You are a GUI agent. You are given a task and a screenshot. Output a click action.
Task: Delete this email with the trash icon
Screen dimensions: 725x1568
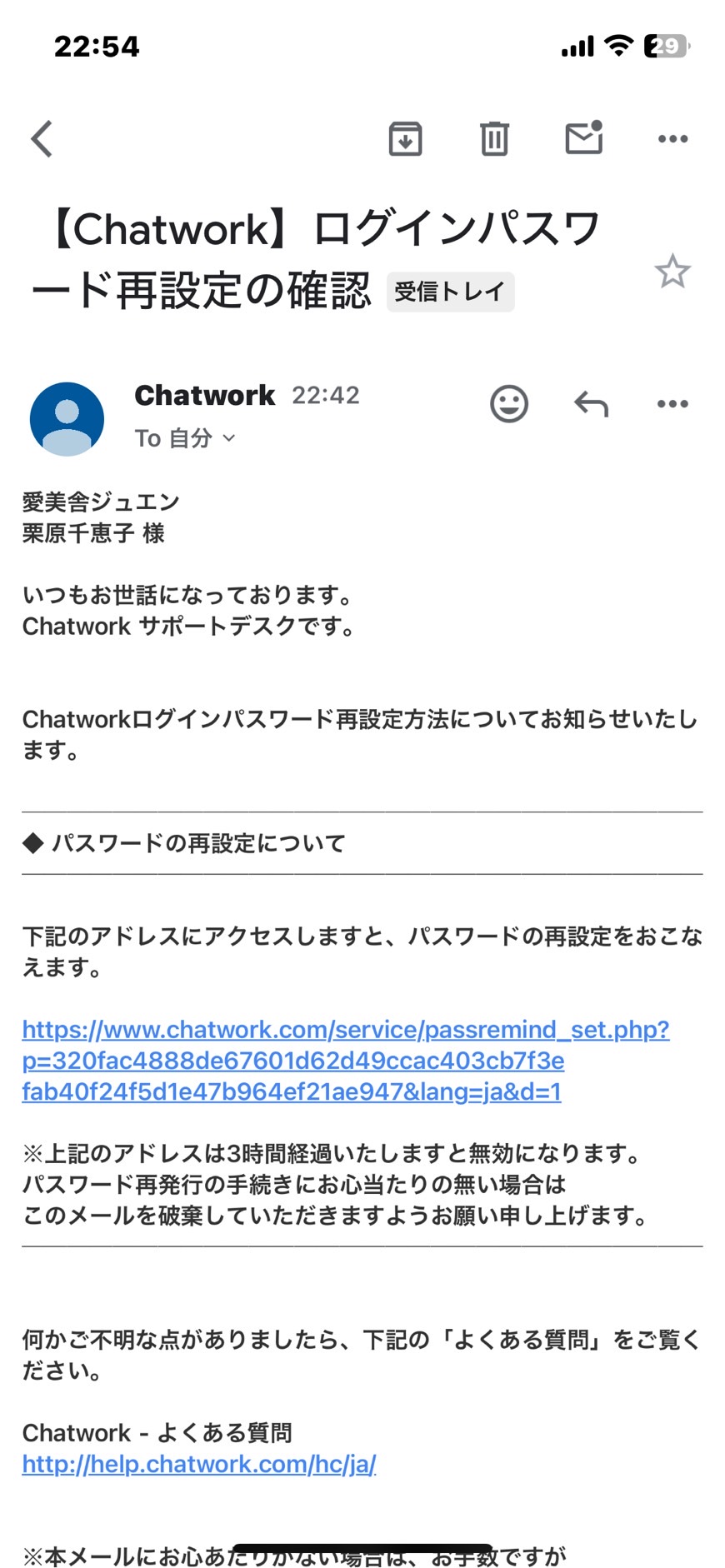494,139
